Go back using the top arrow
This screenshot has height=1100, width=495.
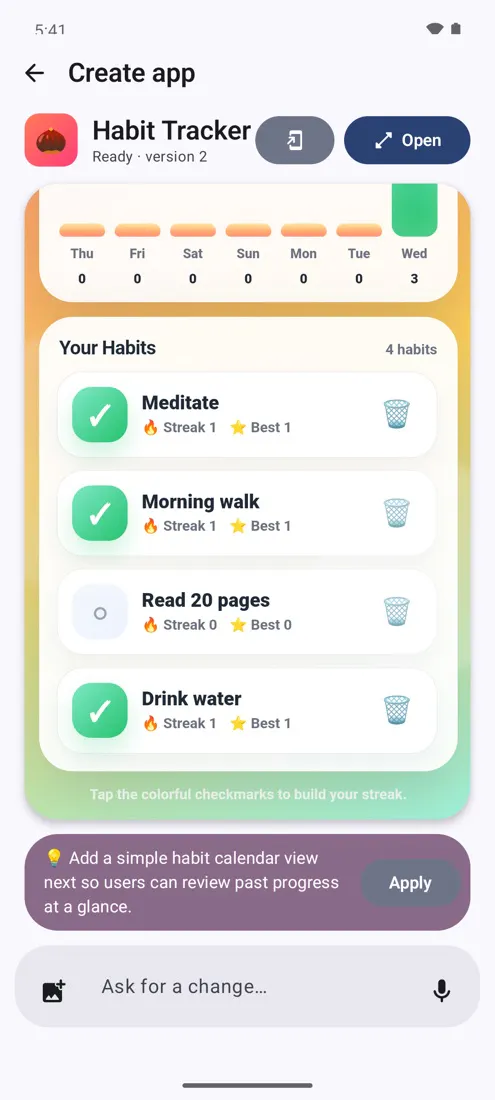34,73
